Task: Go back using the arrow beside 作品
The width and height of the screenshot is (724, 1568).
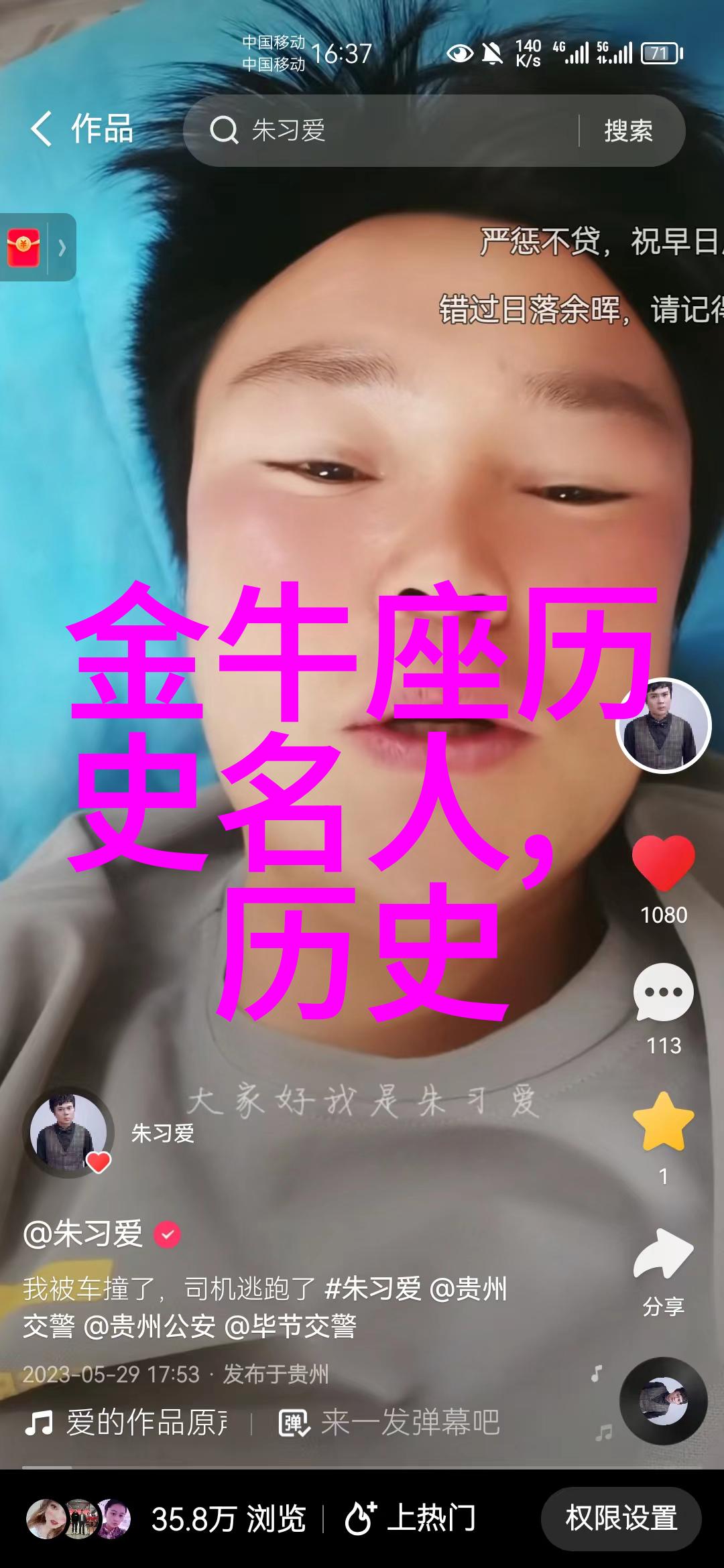Action: pyautogui.click(x=42, y=129)
